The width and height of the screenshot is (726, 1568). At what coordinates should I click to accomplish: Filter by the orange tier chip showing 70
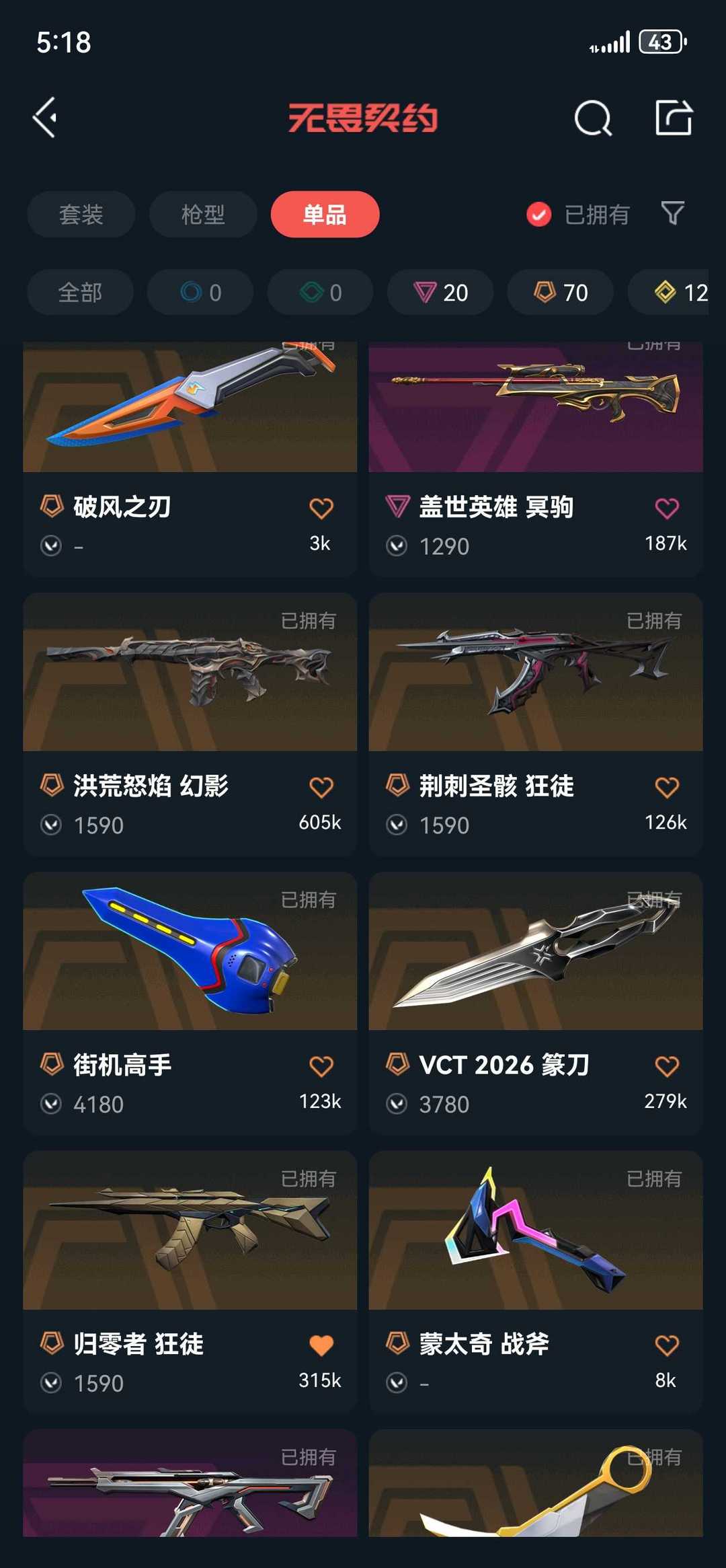560,293
